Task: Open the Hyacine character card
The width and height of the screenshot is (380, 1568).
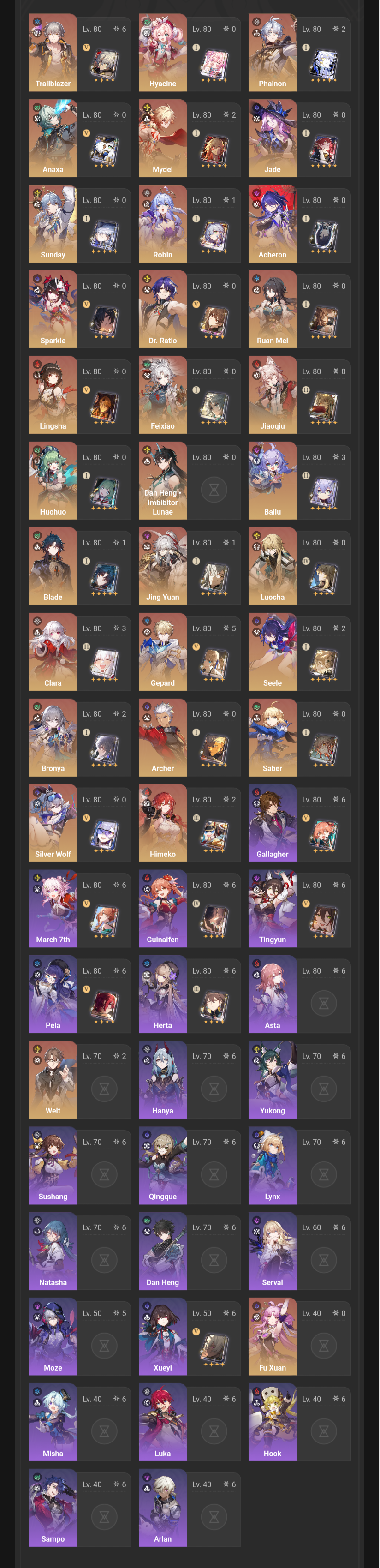Action: [190, 53]
